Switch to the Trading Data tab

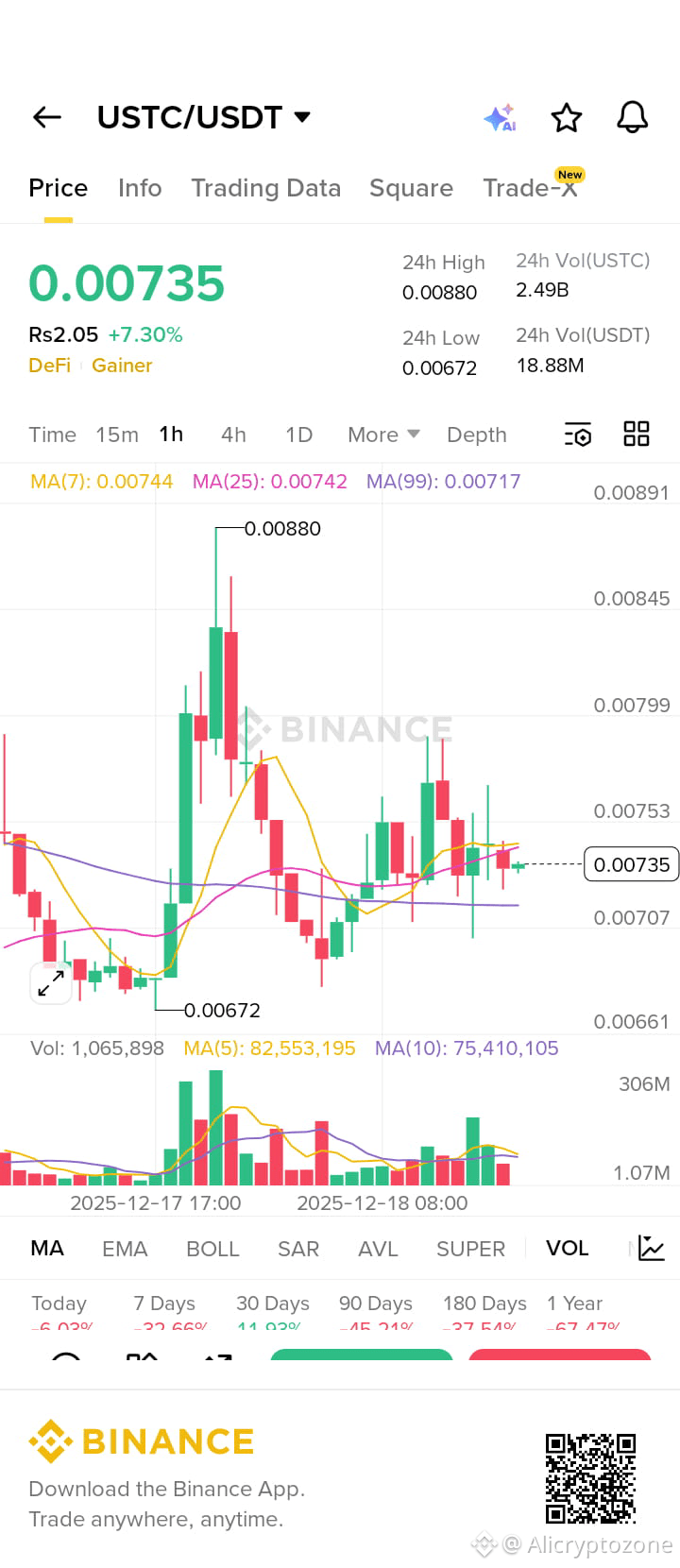tap(266, 188)
